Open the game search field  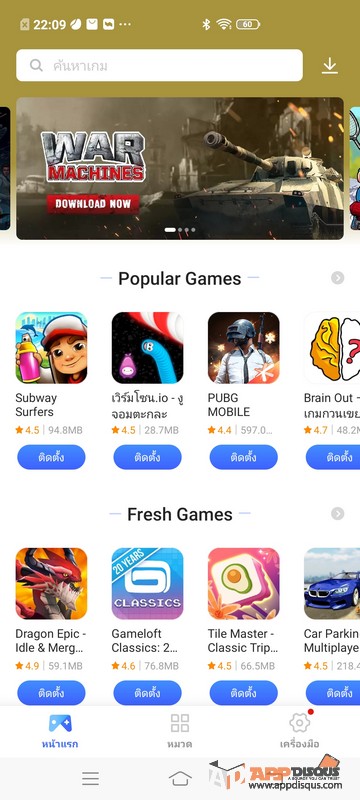(159, 65)
